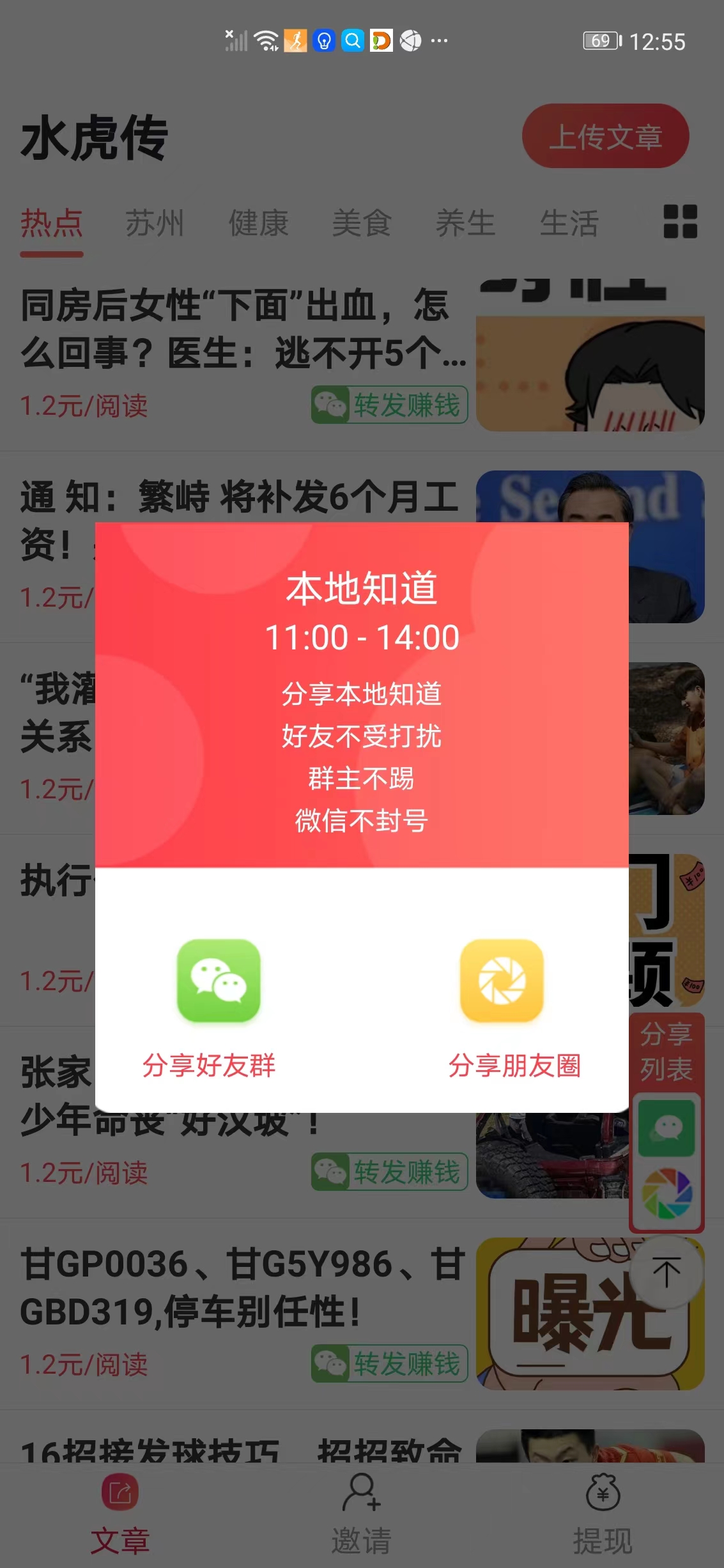Select the WeChat icon in the 分享列表 panel
This screenshot has height=1568, width=724.
[x=666, y=1128]
